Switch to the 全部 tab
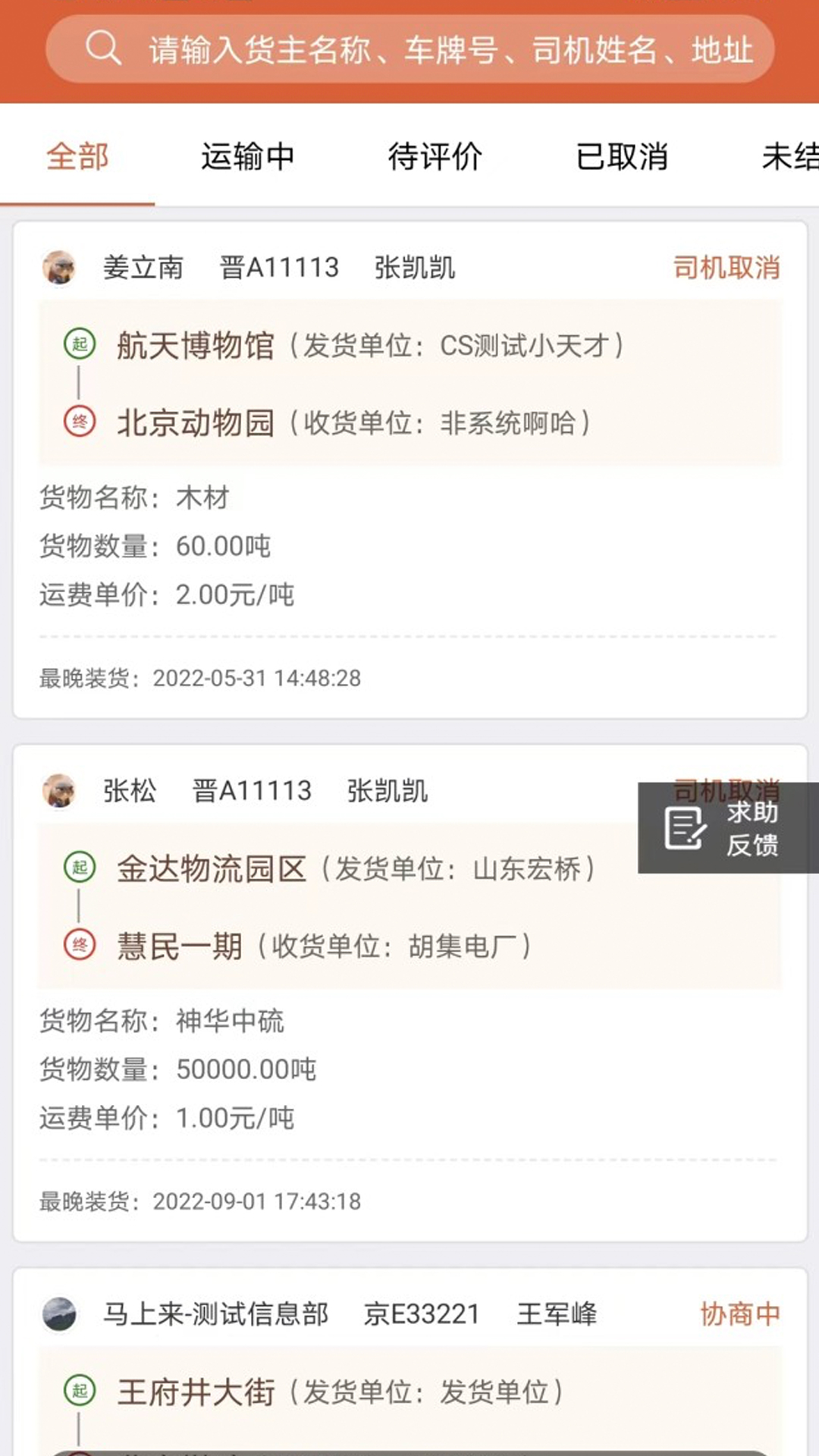The height and width of the screenshot is (1456, 819). click(76, 158)
